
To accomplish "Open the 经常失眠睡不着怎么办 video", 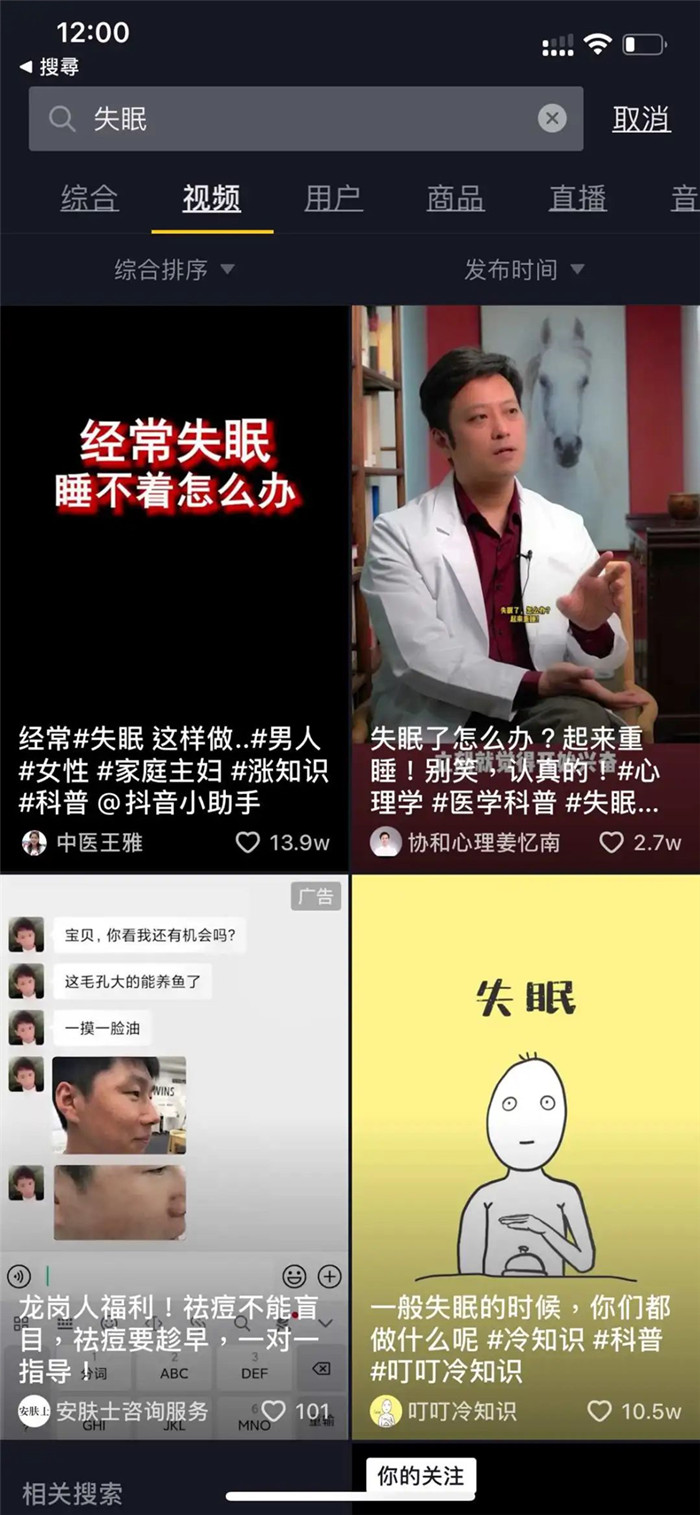I will click(x=174, y=520).
